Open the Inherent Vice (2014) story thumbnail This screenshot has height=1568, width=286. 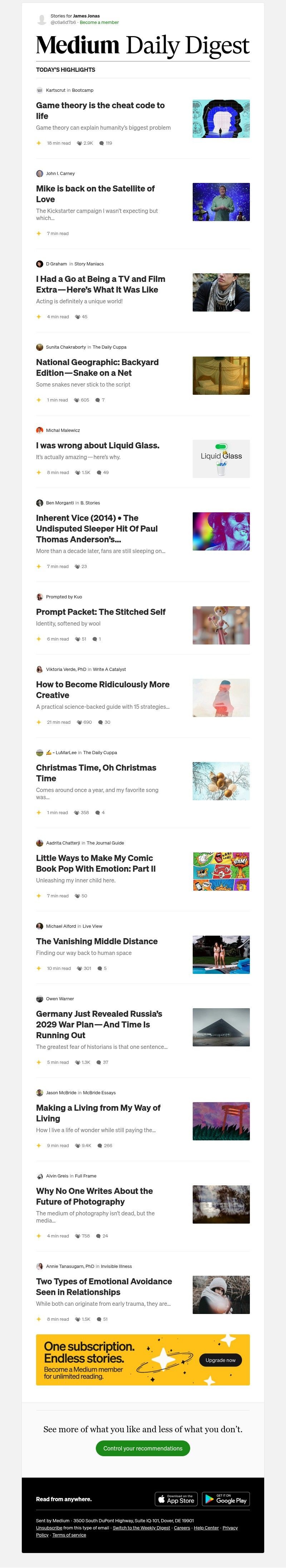pyautogui.click(x=221, y=531)
